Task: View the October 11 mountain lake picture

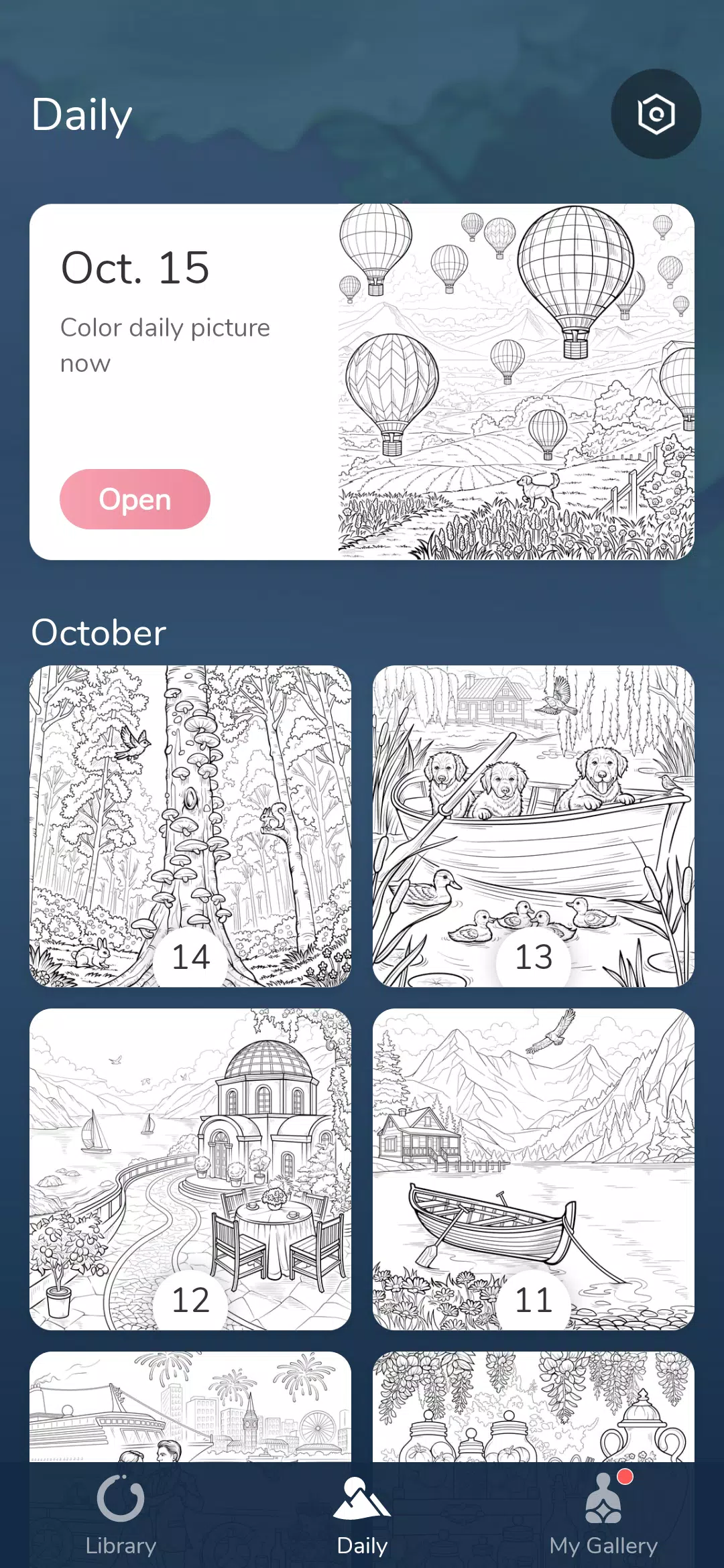Action: [533, 1168]
